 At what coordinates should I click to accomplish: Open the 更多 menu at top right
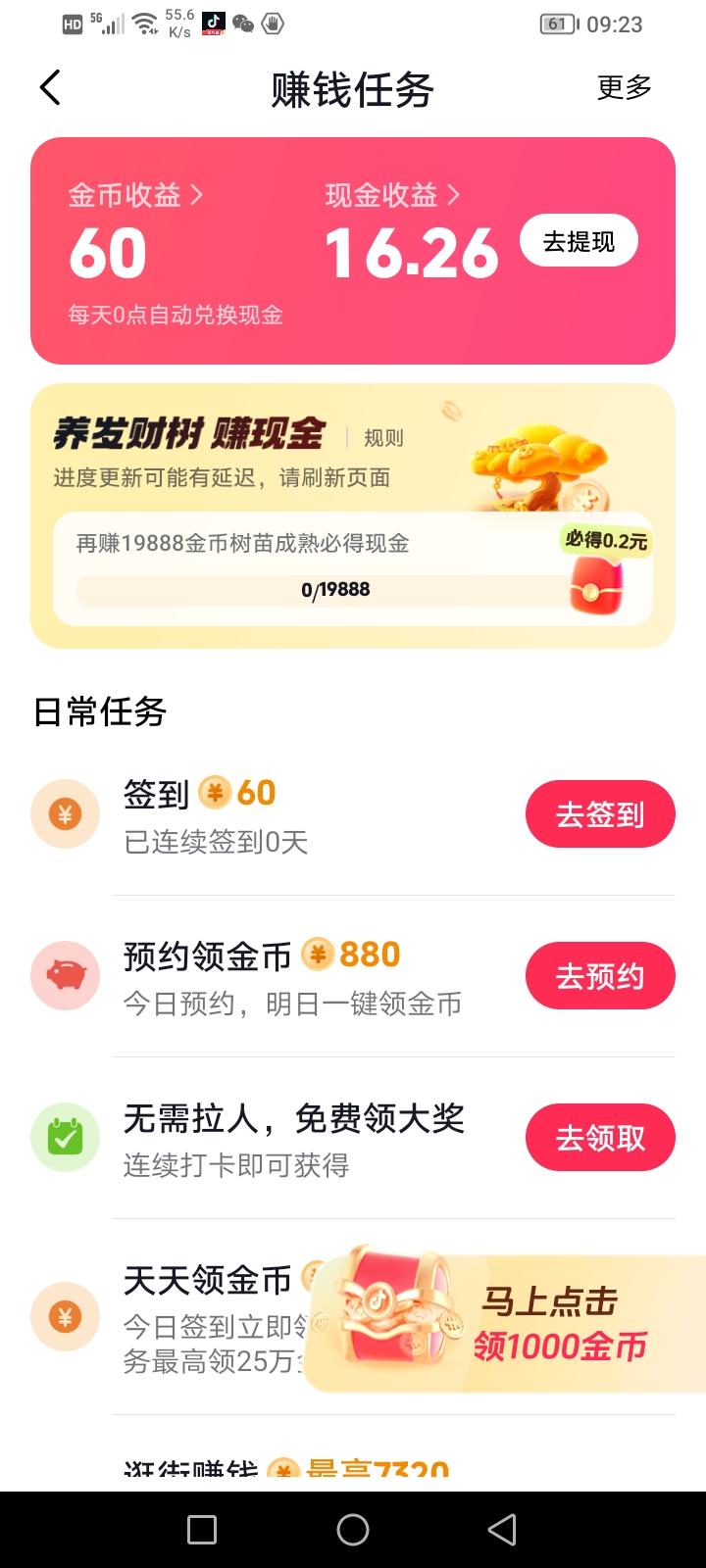[623, 87]
